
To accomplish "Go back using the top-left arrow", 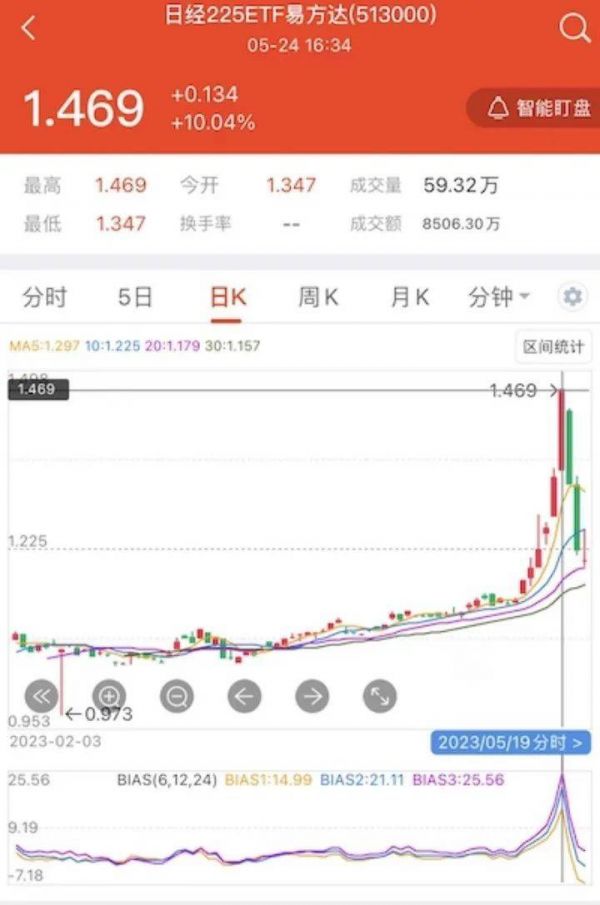I will pos(28,29).
